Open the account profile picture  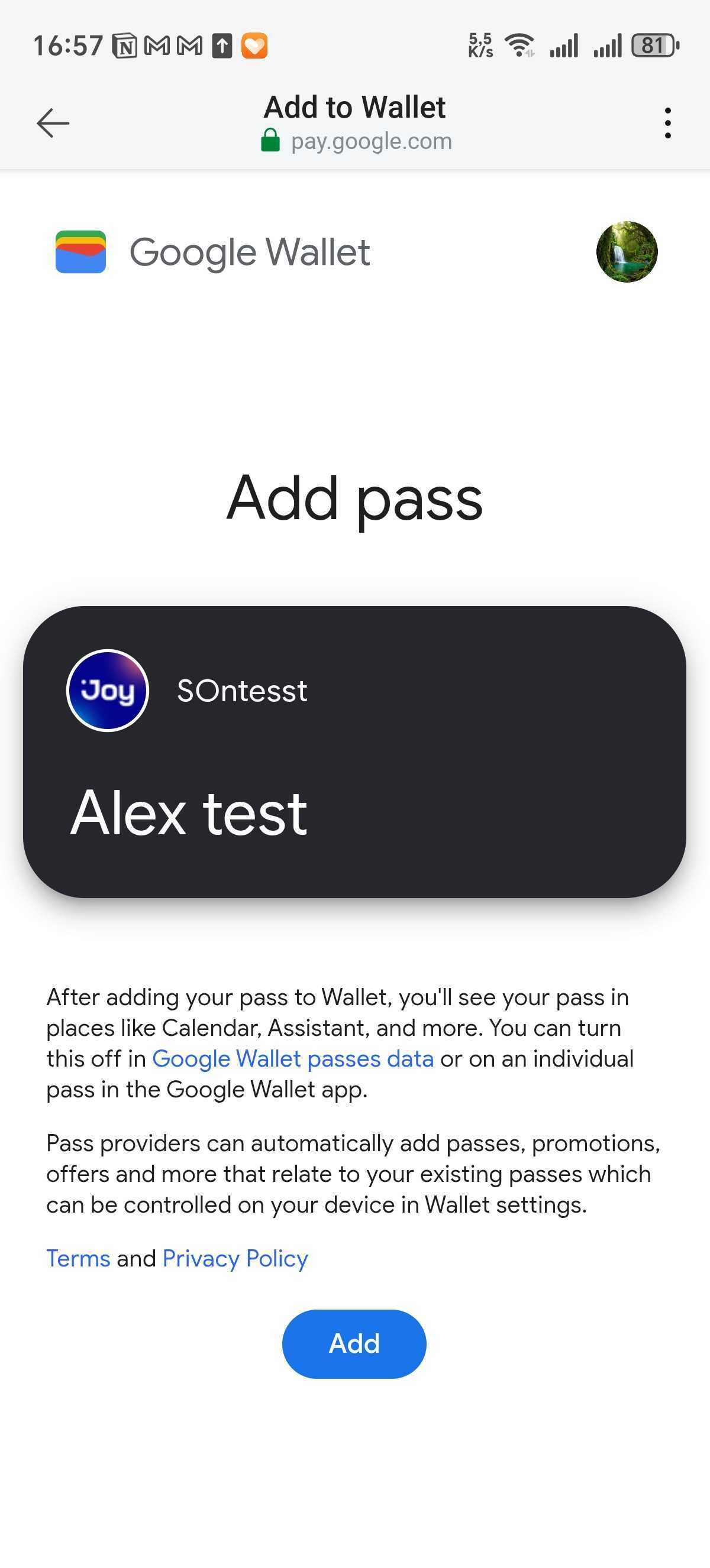click(x=627, y=251)
